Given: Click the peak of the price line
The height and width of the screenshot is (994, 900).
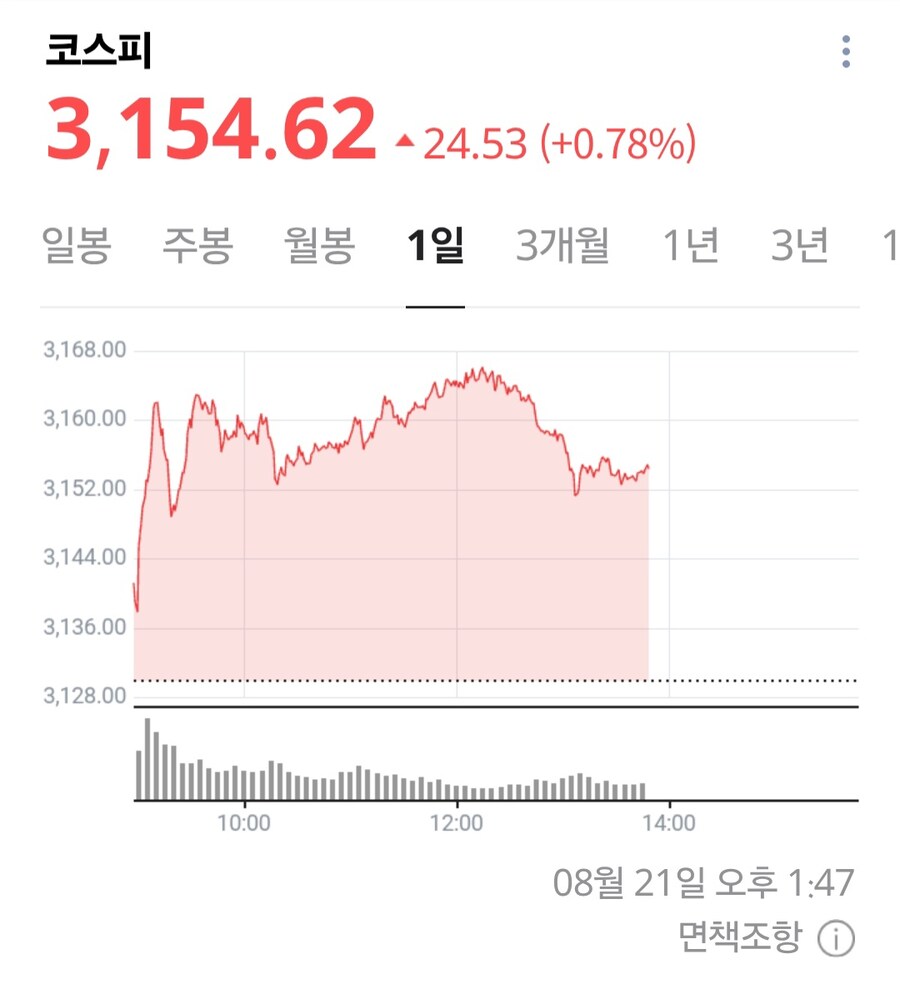Looking at the screenshot, I should [x=483, y=368].
